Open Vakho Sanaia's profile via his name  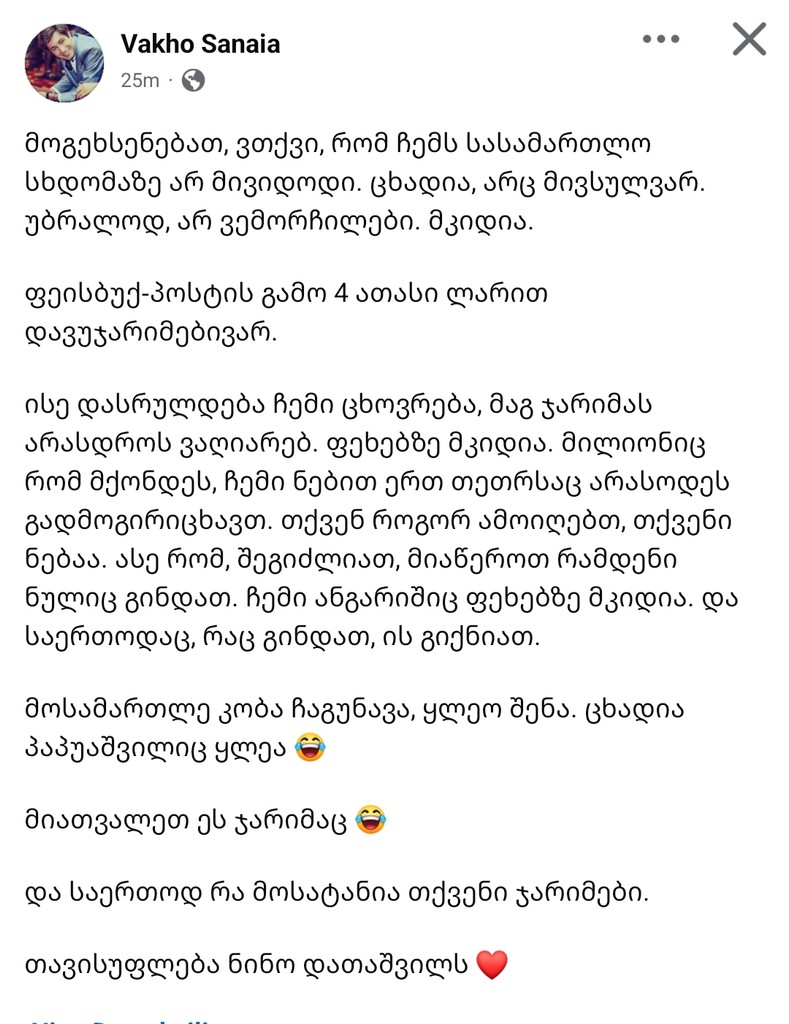[x=200, y=43]
